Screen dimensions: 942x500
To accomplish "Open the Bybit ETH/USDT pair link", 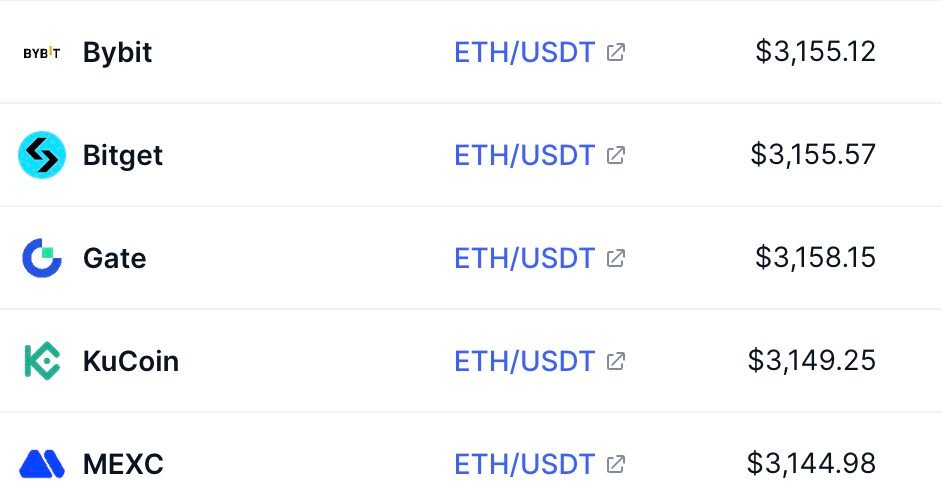I will [x=525, y=52].
